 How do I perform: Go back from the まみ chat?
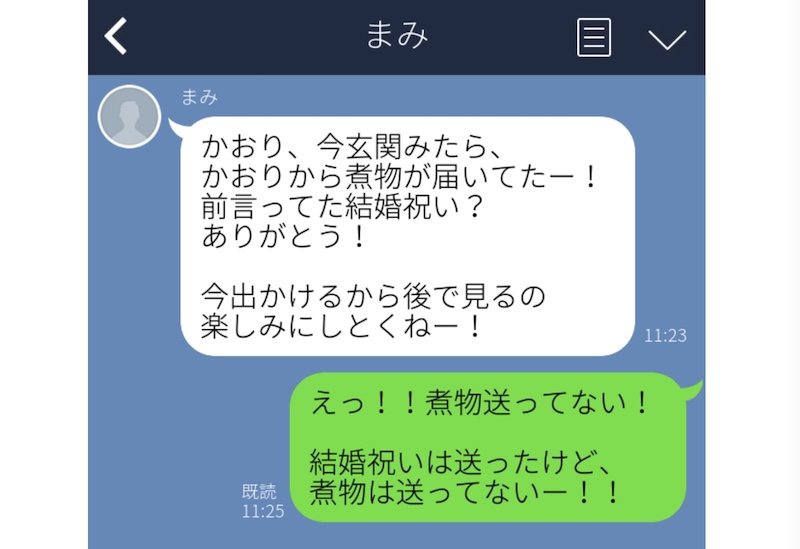117,37
